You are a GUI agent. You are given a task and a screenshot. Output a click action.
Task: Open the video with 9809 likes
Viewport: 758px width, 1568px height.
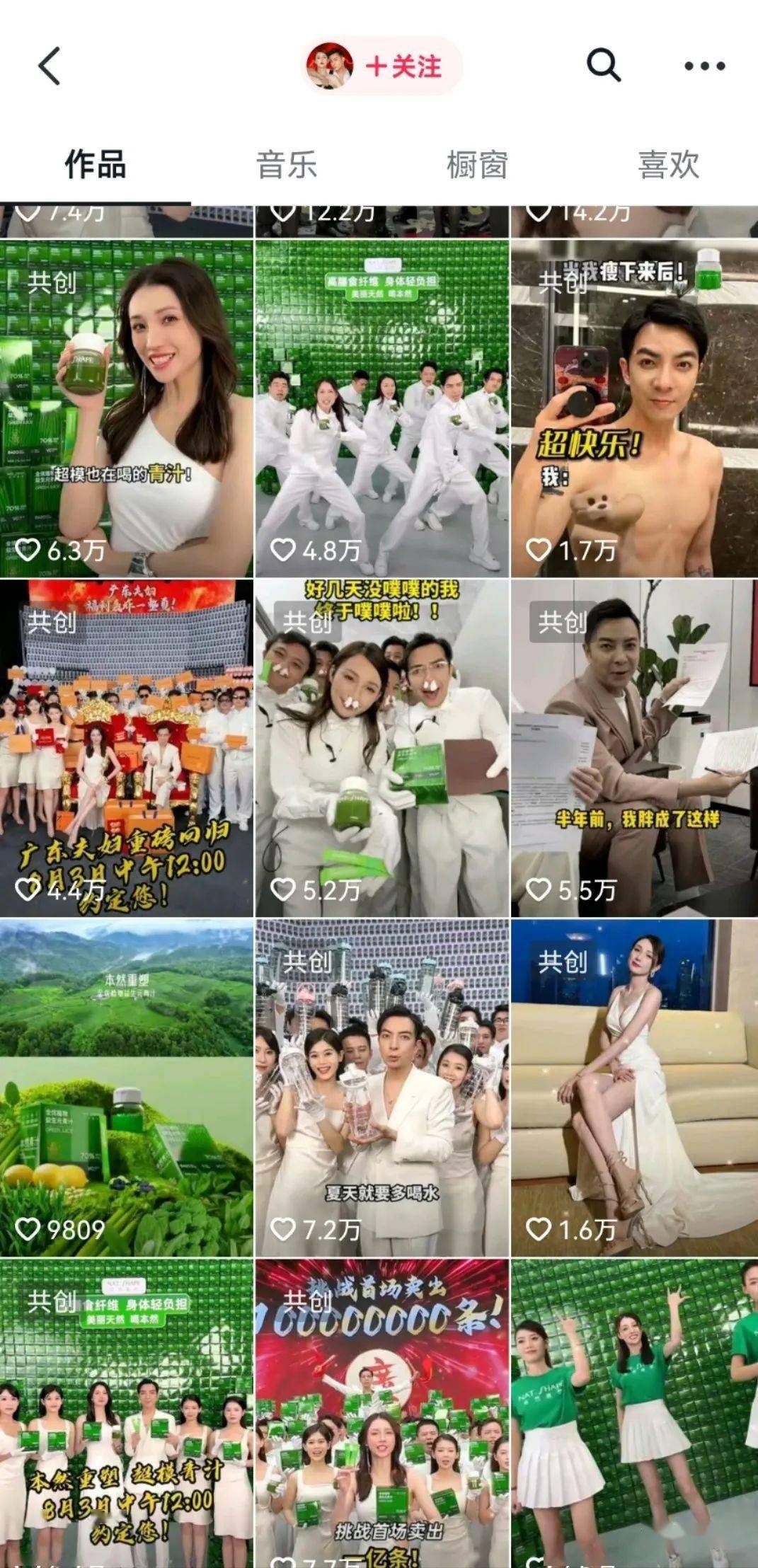(126, 1088)
